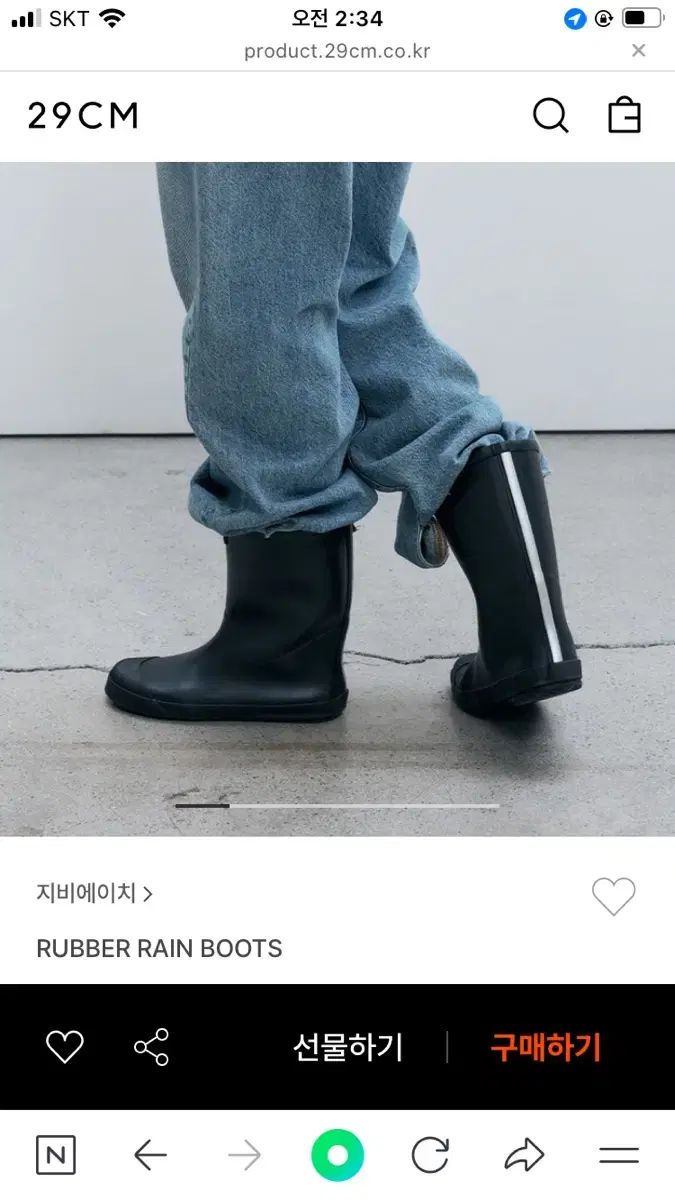Reload the current page
Viewport: 675px width, 1200px height.
430,1156
